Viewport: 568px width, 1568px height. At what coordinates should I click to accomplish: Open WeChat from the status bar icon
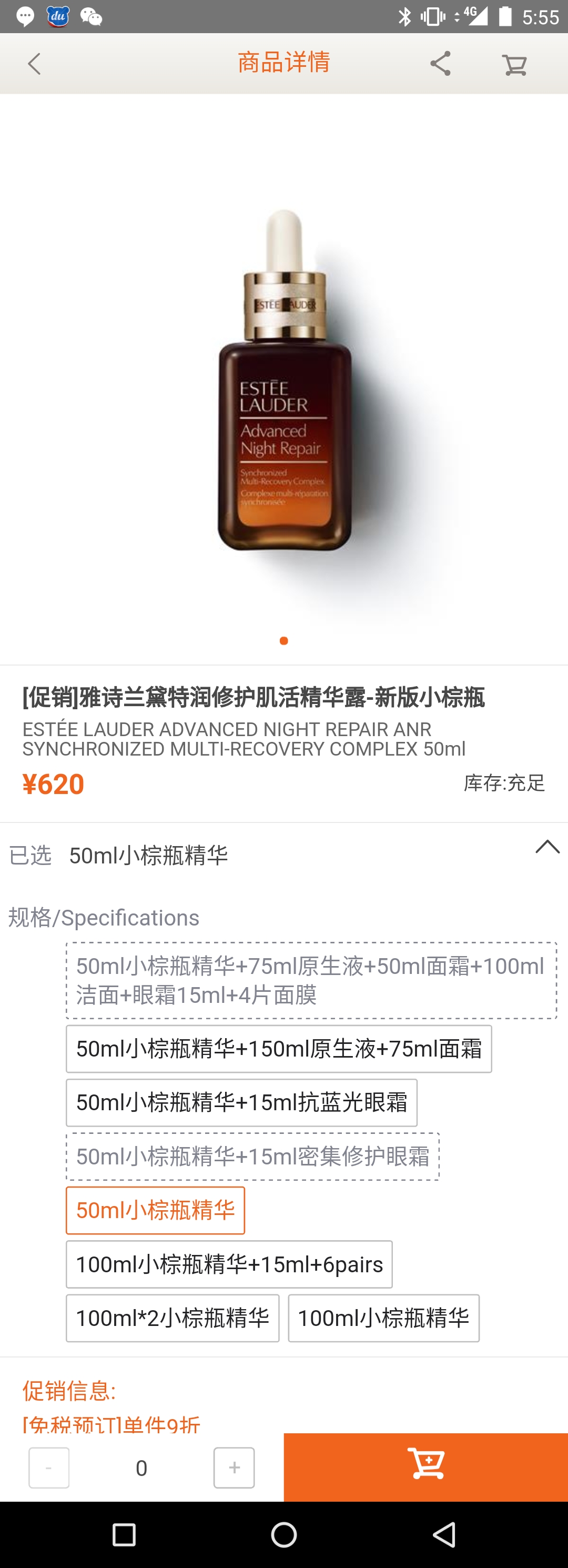91,16
